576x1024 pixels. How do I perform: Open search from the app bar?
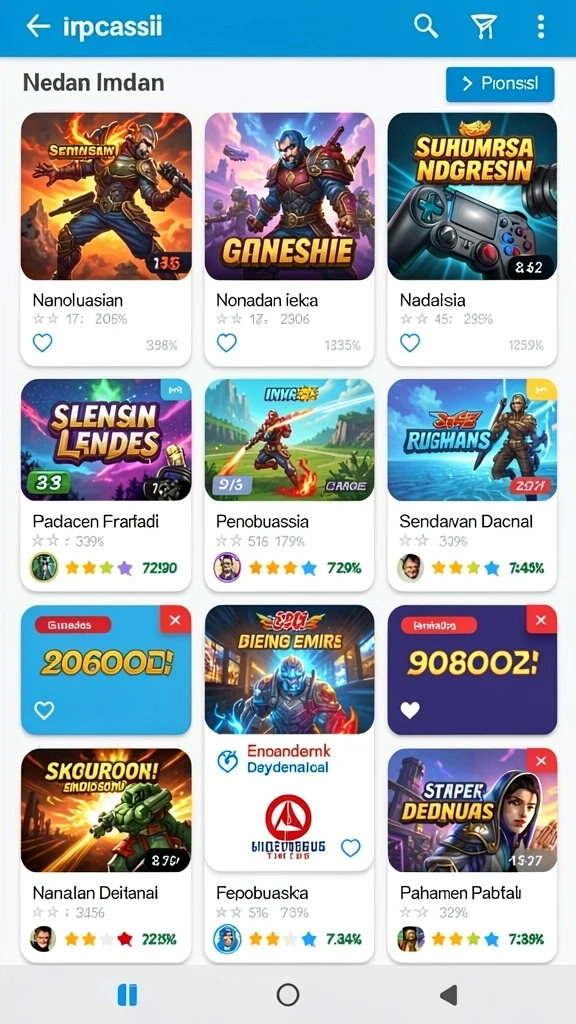[x=426, y=26]
